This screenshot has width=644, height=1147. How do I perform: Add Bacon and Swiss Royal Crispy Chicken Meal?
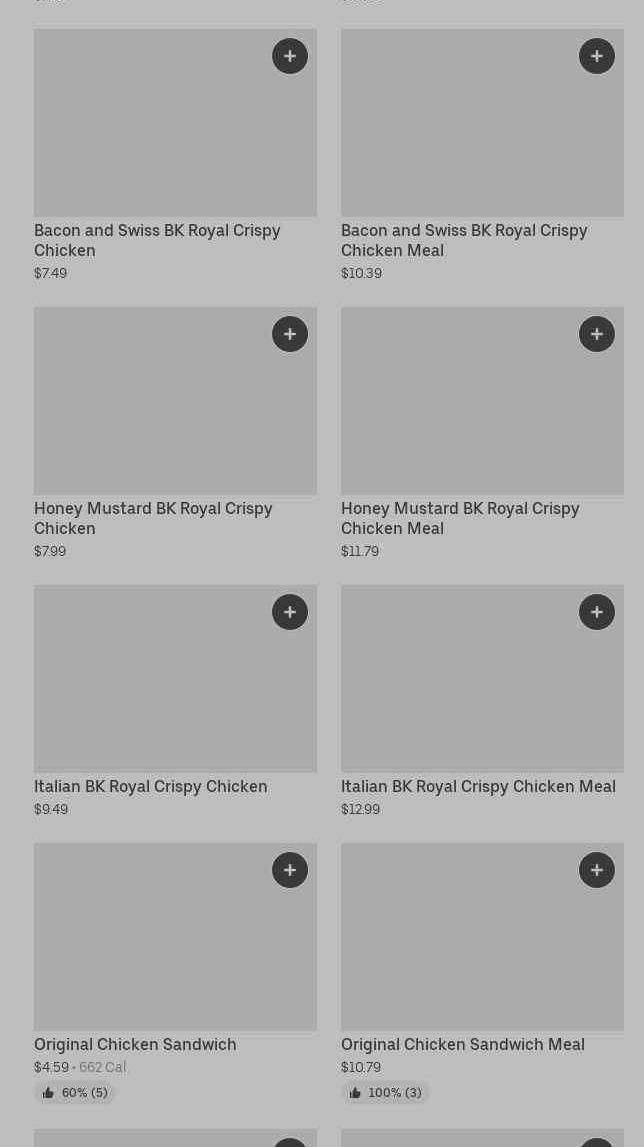pyautogui.click(x=597, y=56)
